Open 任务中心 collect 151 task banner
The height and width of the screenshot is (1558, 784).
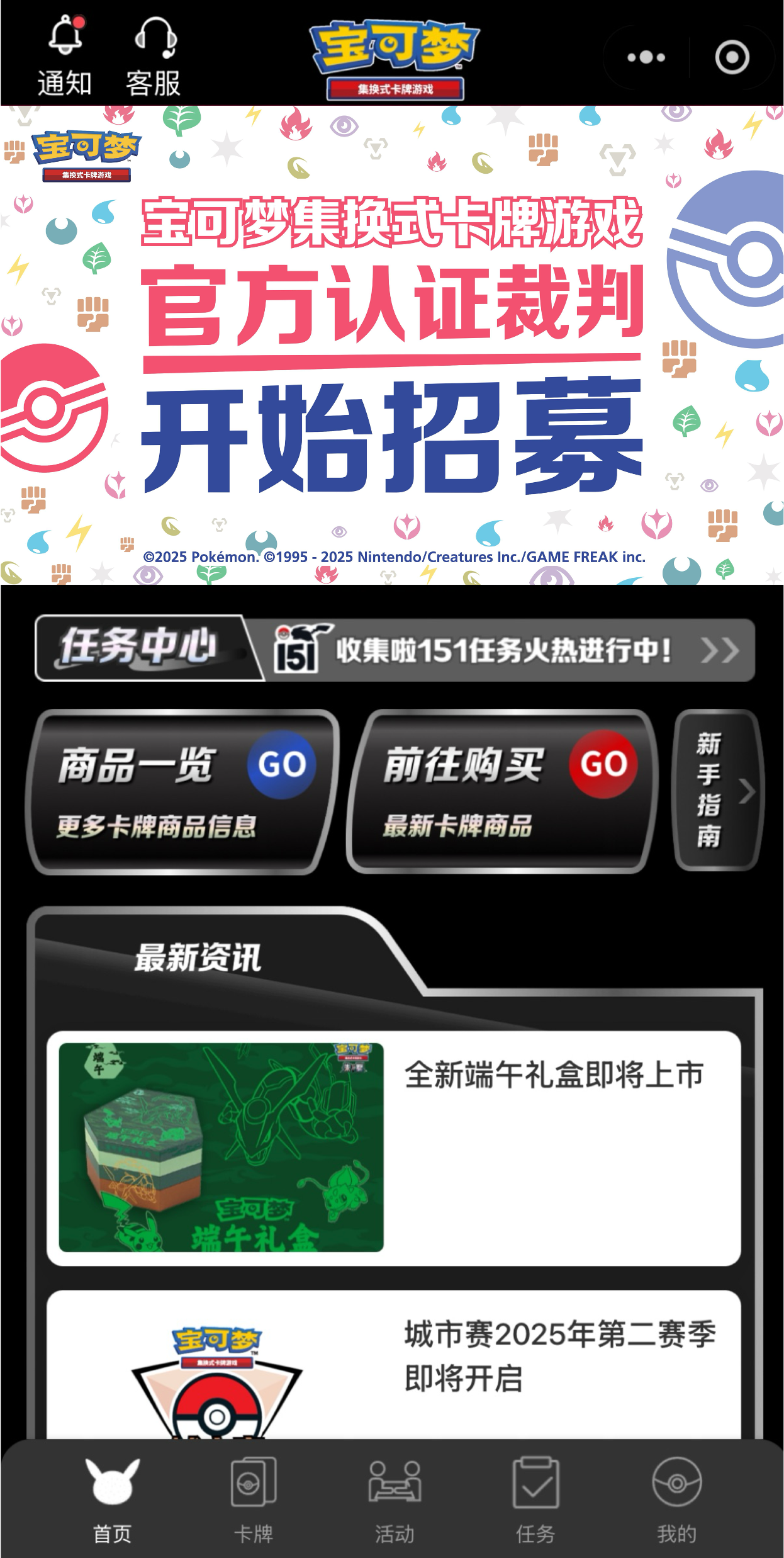pyautogui.click(x=395, y=650)
